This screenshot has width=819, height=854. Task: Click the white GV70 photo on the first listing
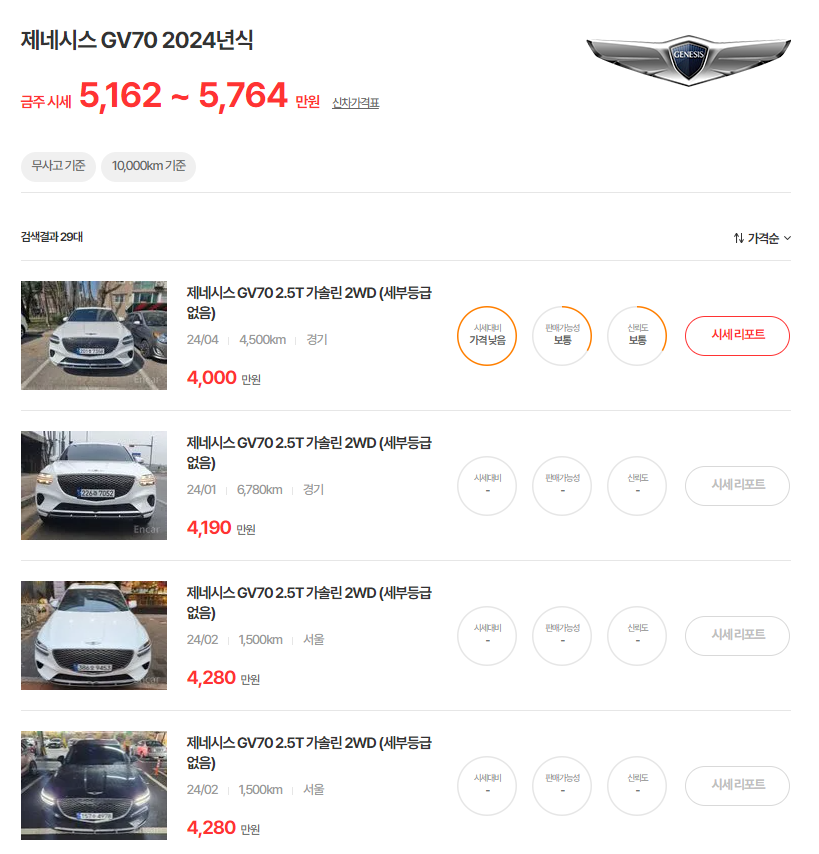tap(93, 336)
